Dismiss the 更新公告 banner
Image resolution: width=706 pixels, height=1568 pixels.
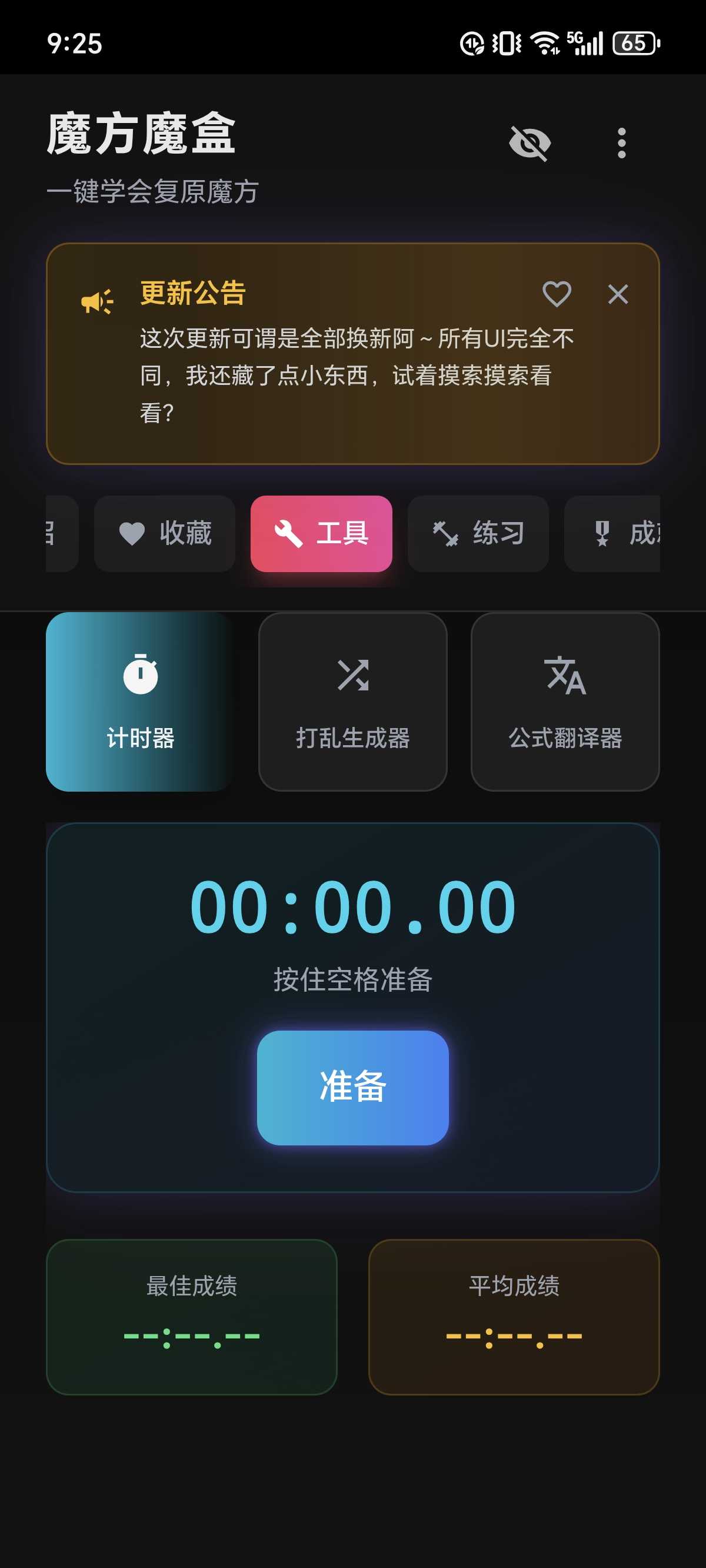618,295
